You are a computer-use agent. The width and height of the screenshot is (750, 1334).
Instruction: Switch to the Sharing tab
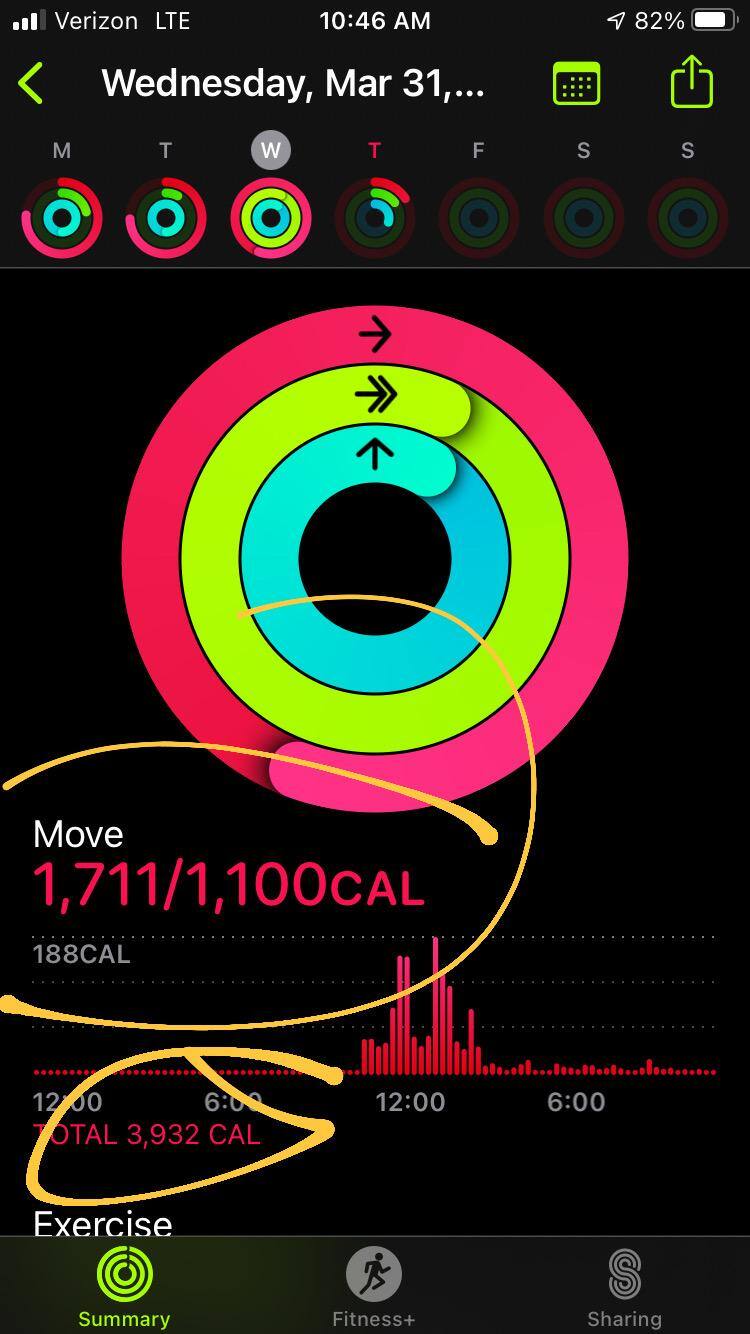pyautogui.click(x=624, y=1286)
